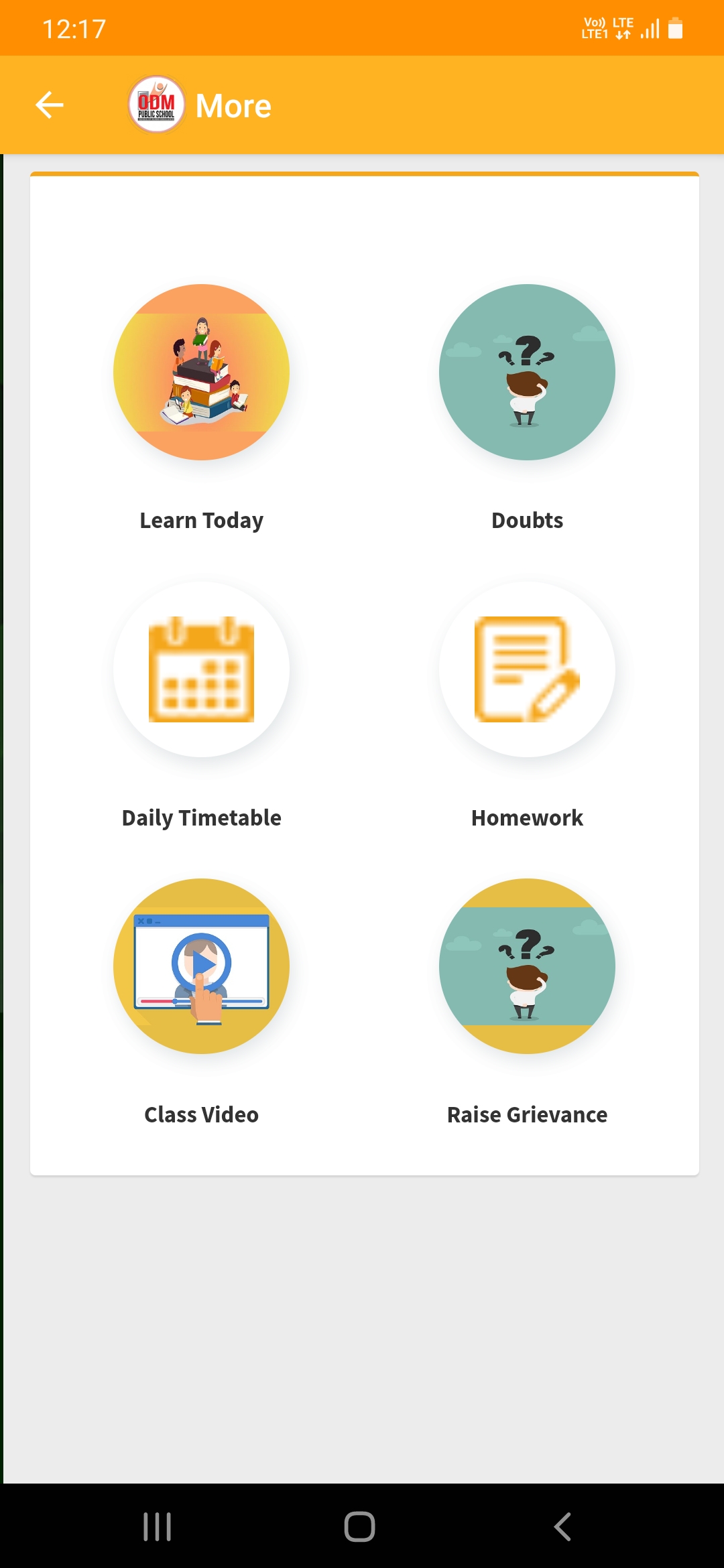
Task: Go back using the app bar arrow
Action: [x=50, y=105]
